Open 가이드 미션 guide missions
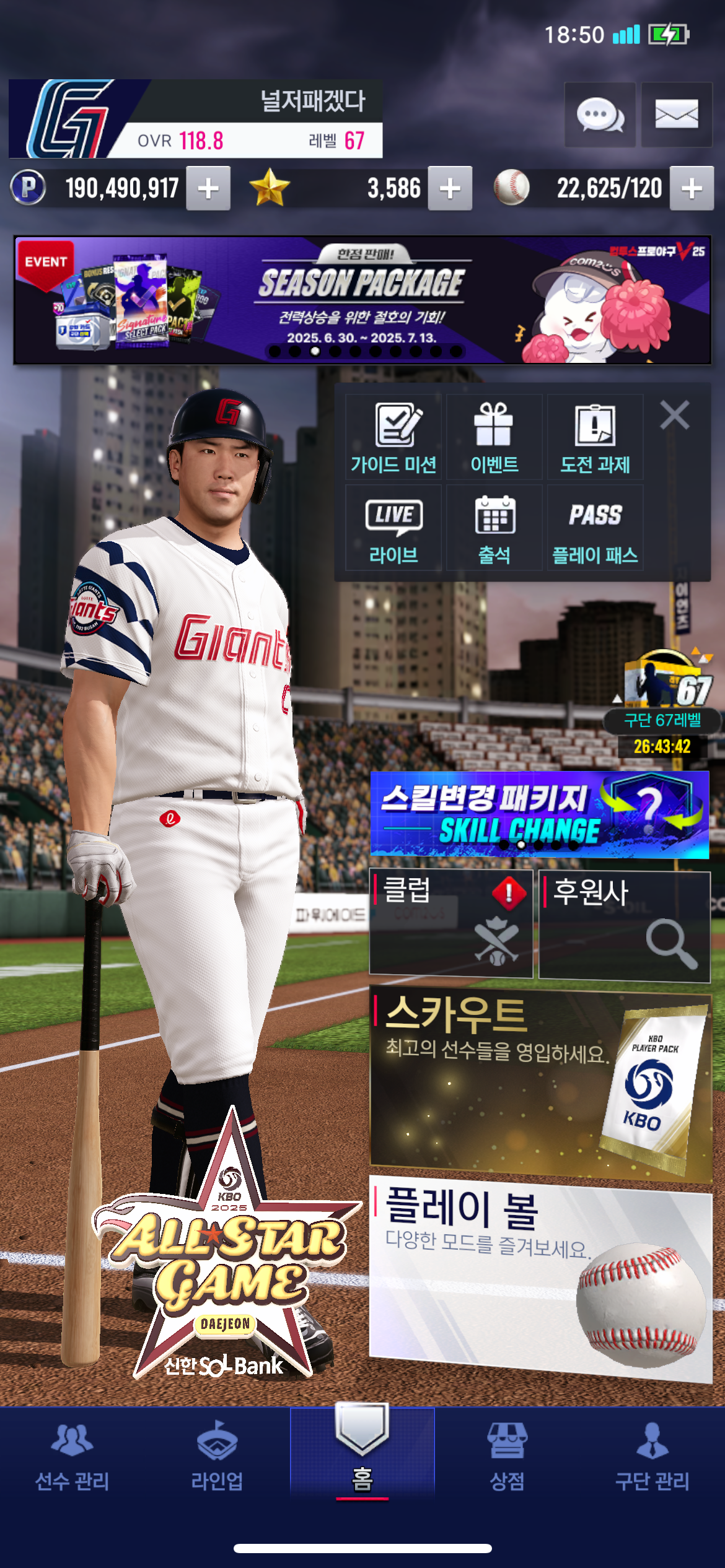The height and width of the screenshot is (1568, 725). coord(393,437)
